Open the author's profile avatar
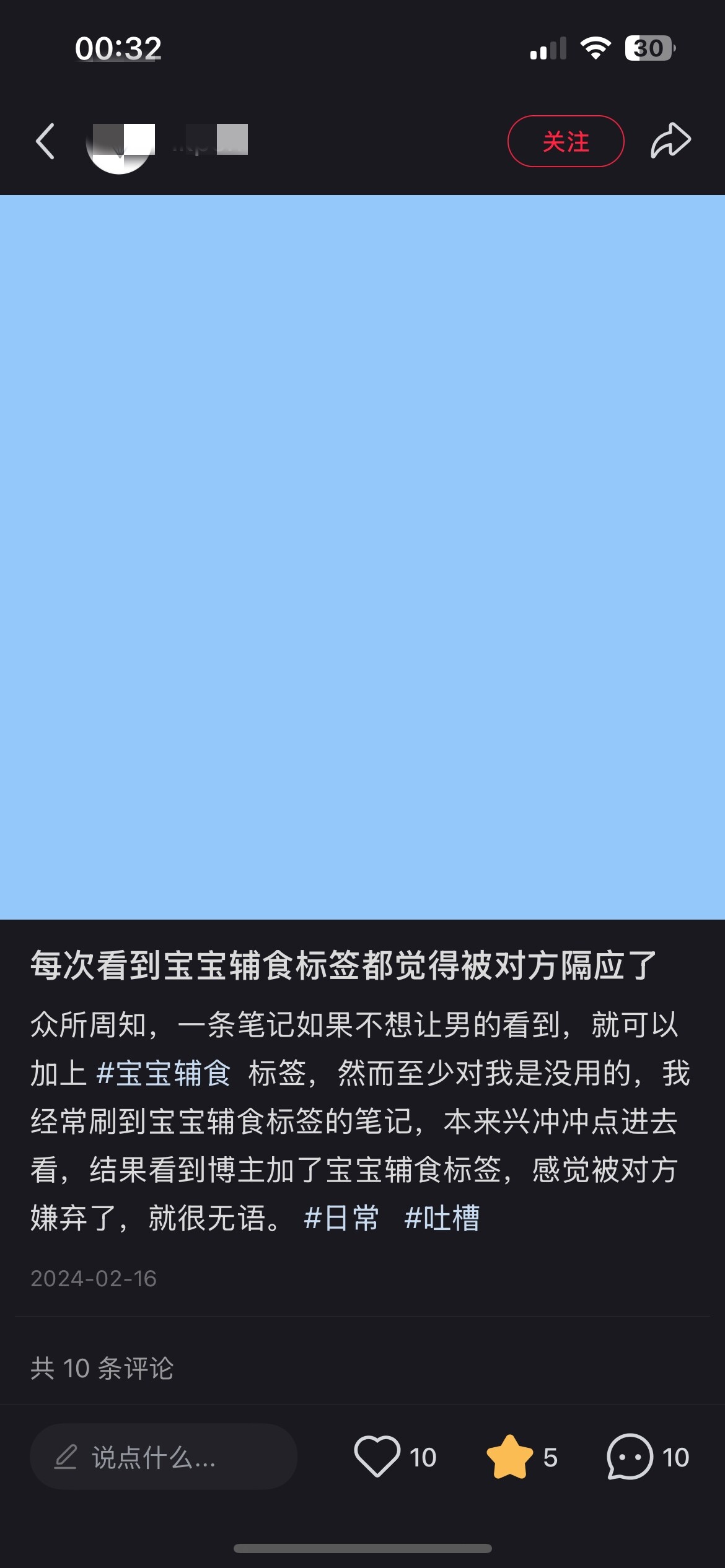Screen dimensions: 725x1568 [x=120, y=142]
